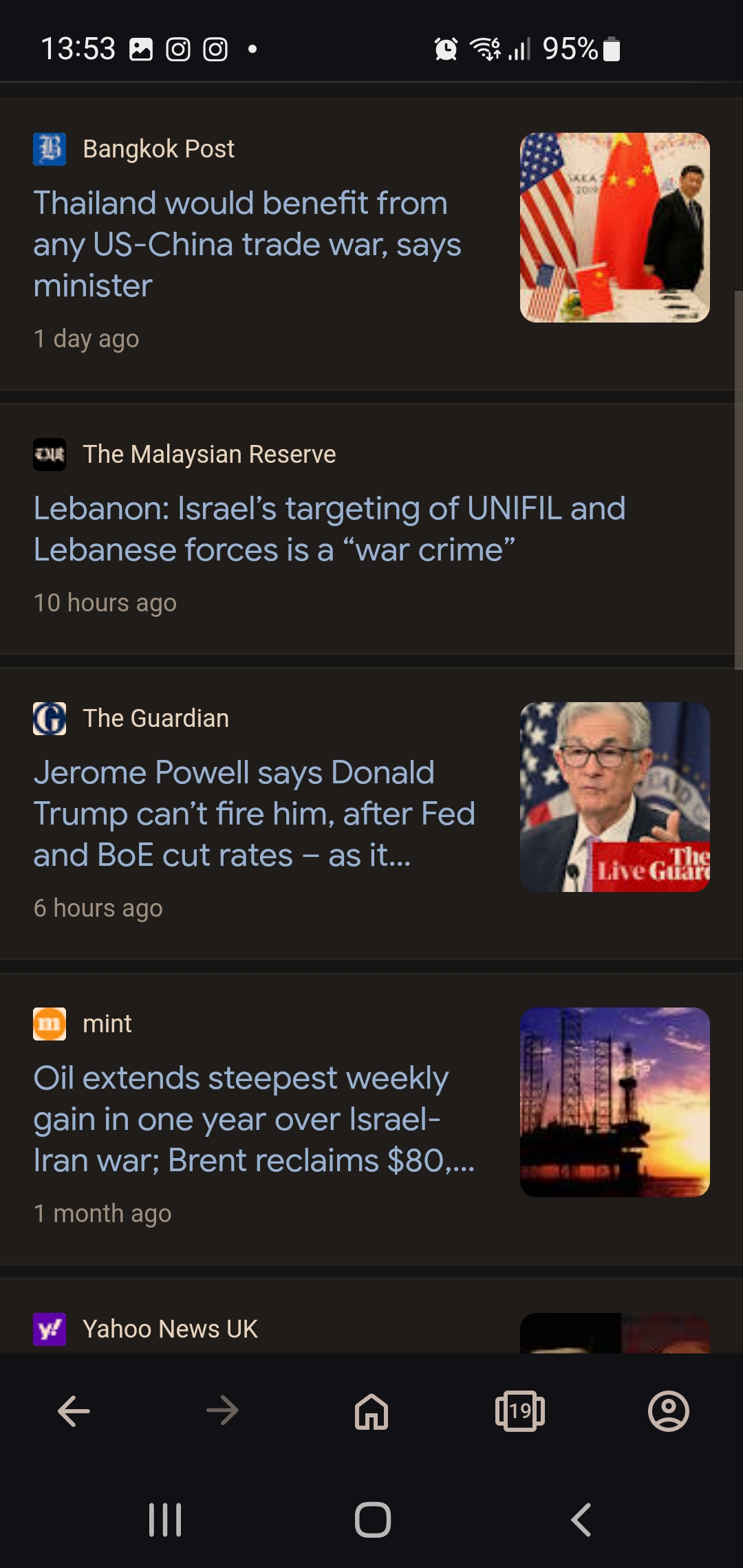Tap the system back button
Viewport: 743px width, 1568px height.
tap(581, 1520)
